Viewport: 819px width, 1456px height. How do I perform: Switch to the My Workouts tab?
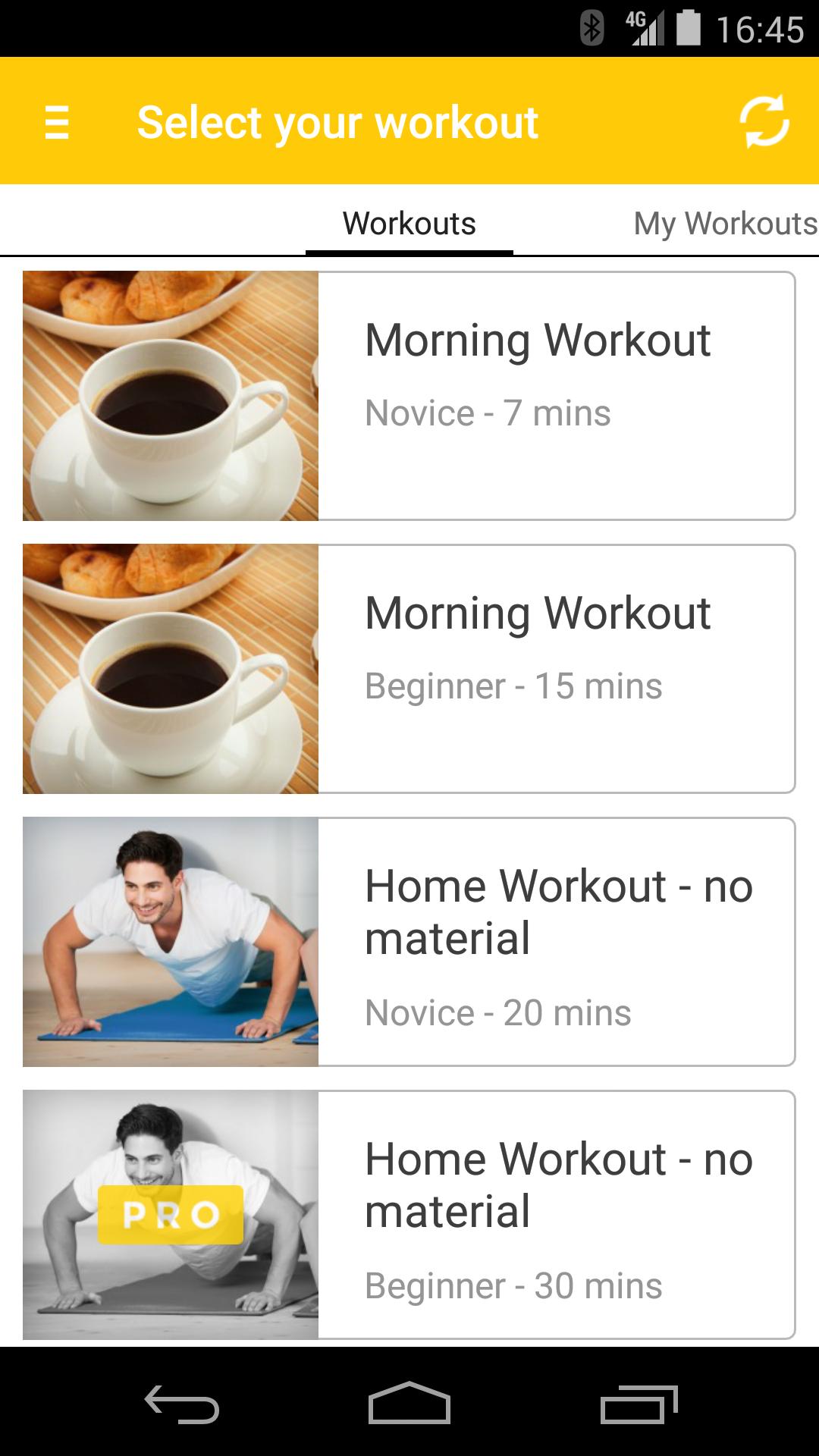tap(725, 222)
